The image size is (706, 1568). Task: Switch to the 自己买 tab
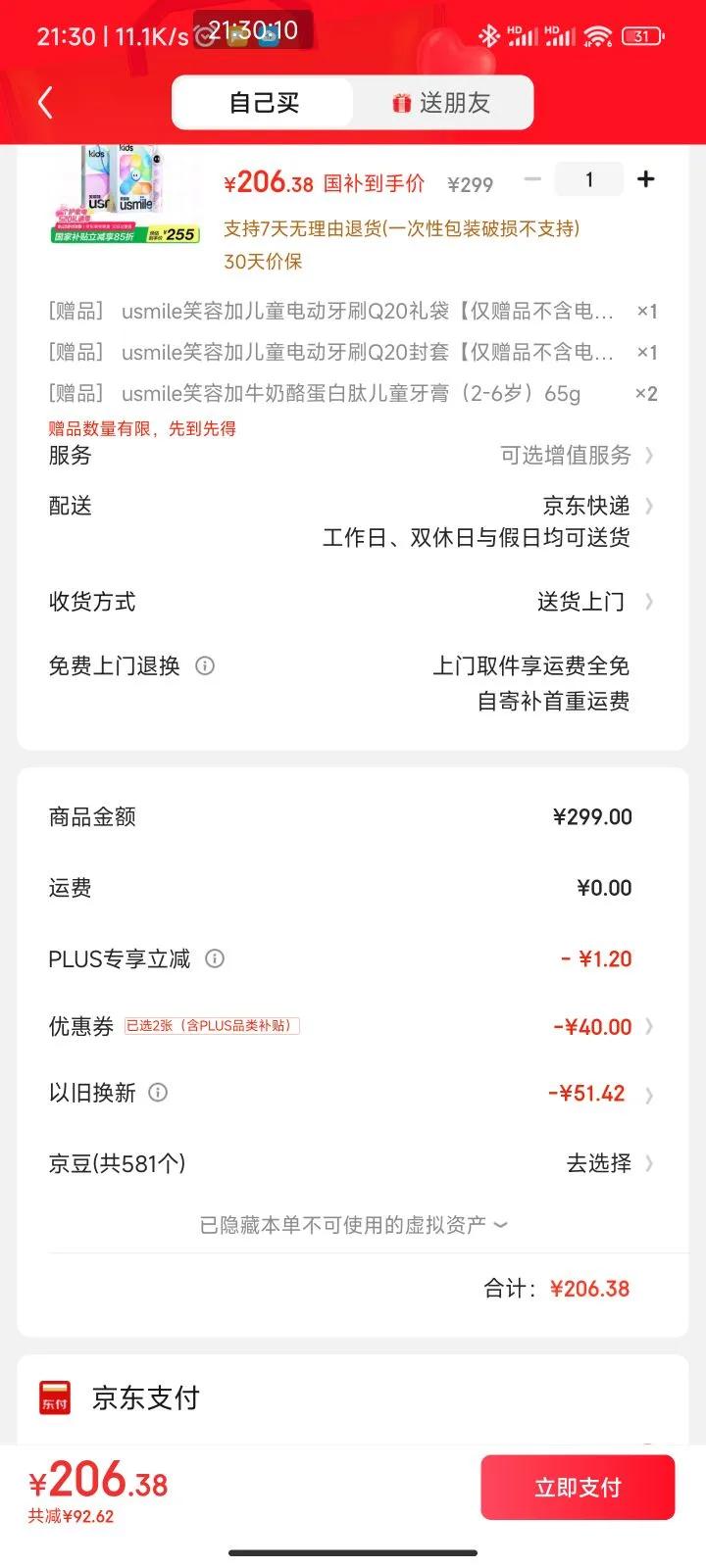(x=263, y=103)
